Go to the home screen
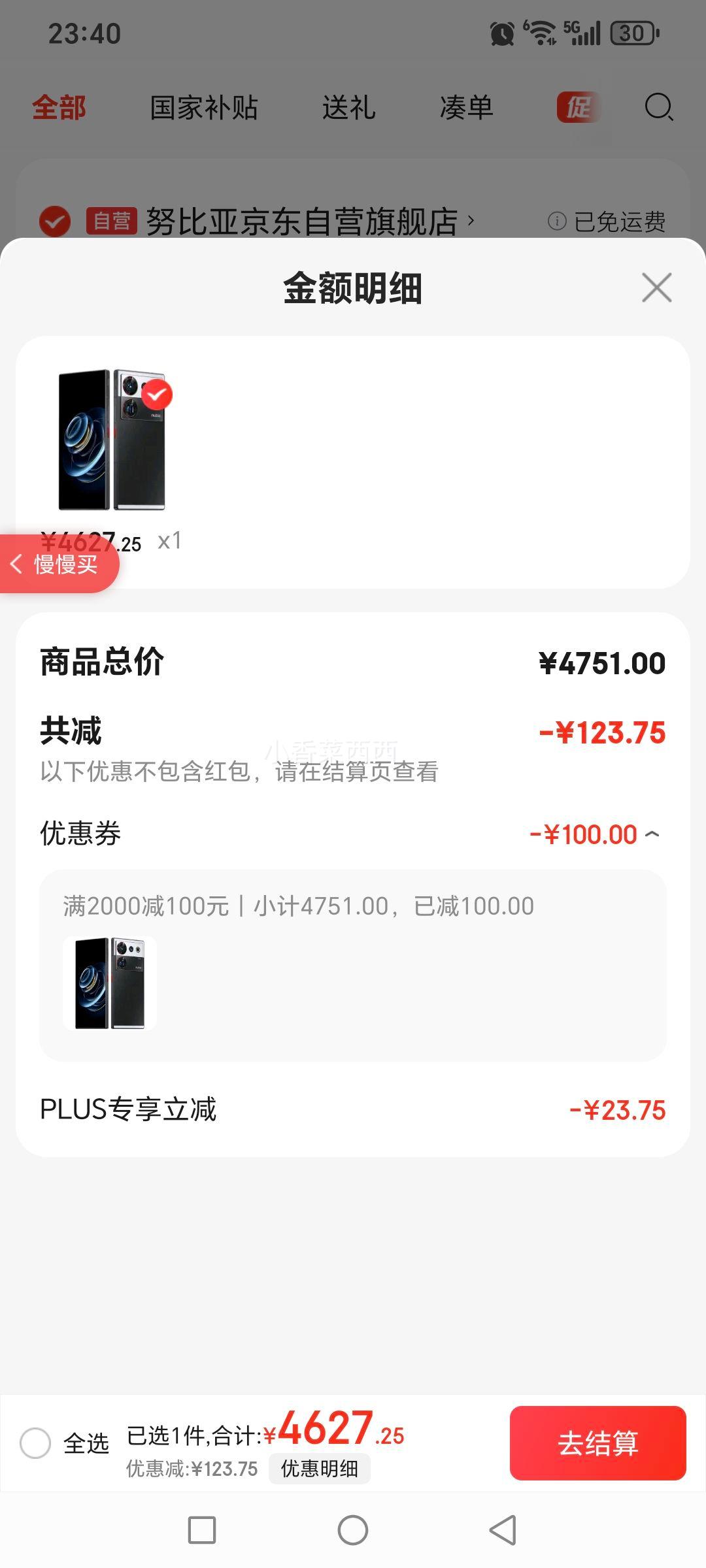The image size is (706, 1568). pyautogui.click(x=353, y=1530)
